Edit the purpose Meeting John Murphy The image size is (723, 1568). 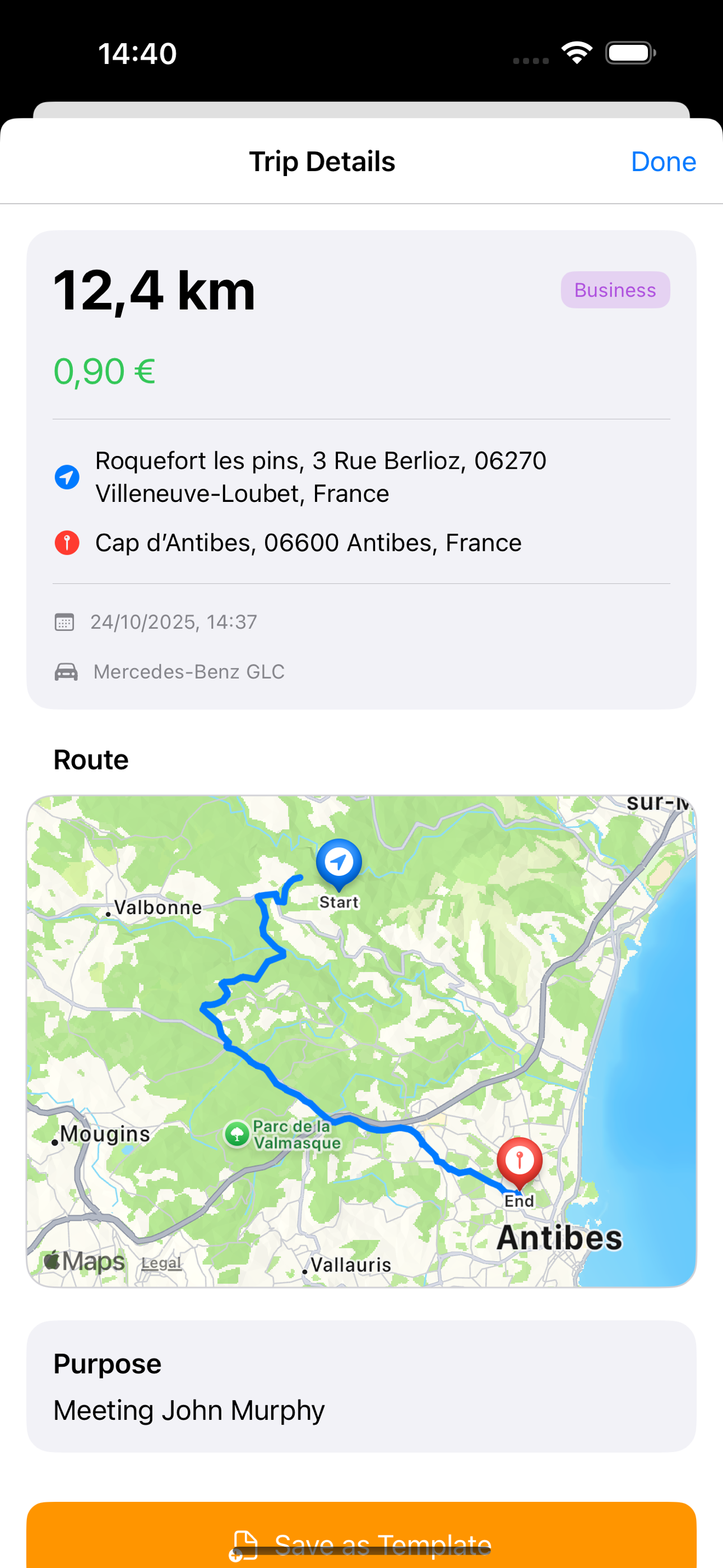[189, 1410]
